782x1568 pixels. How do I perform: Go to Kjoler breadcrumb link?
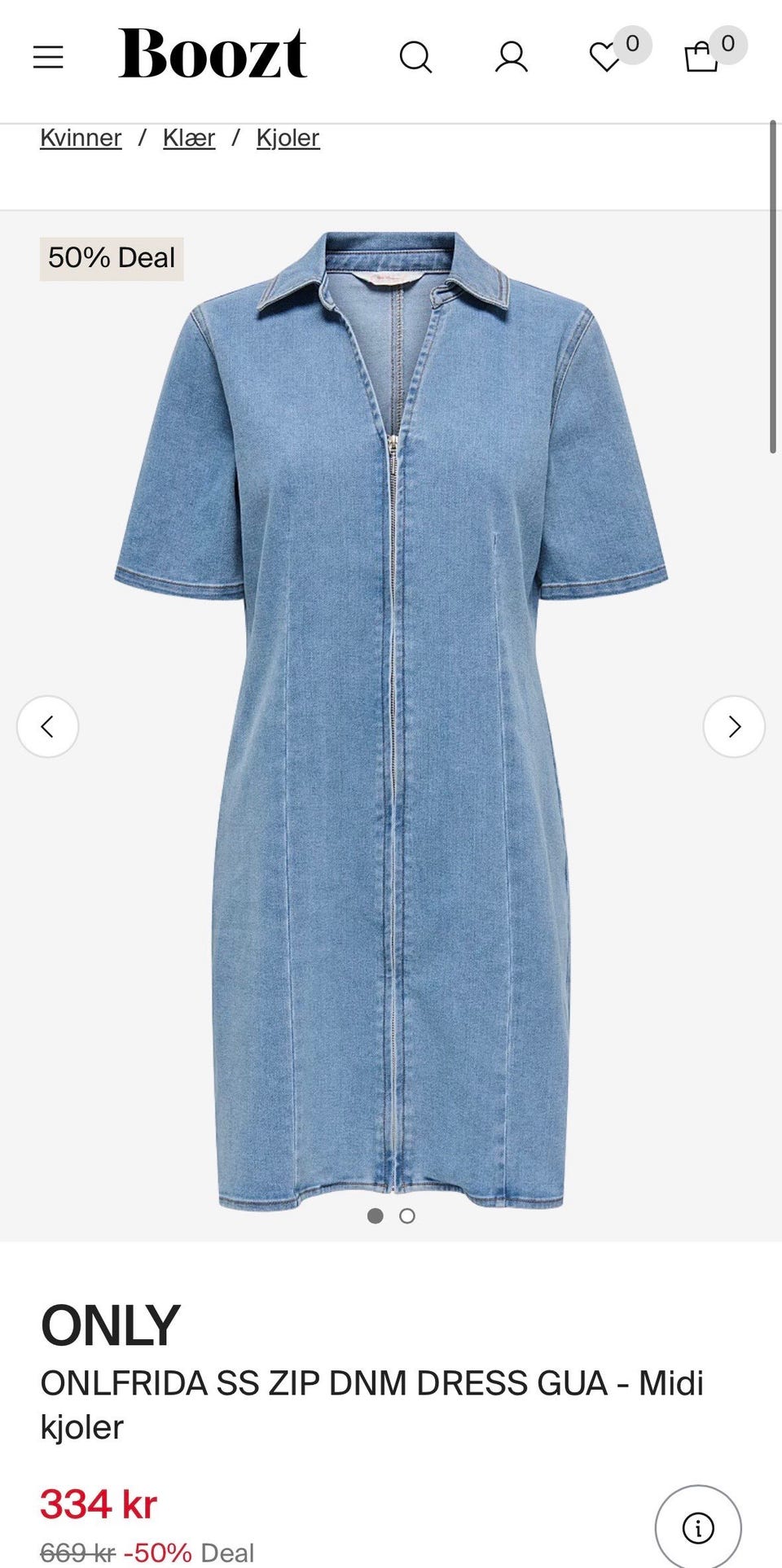288,138
